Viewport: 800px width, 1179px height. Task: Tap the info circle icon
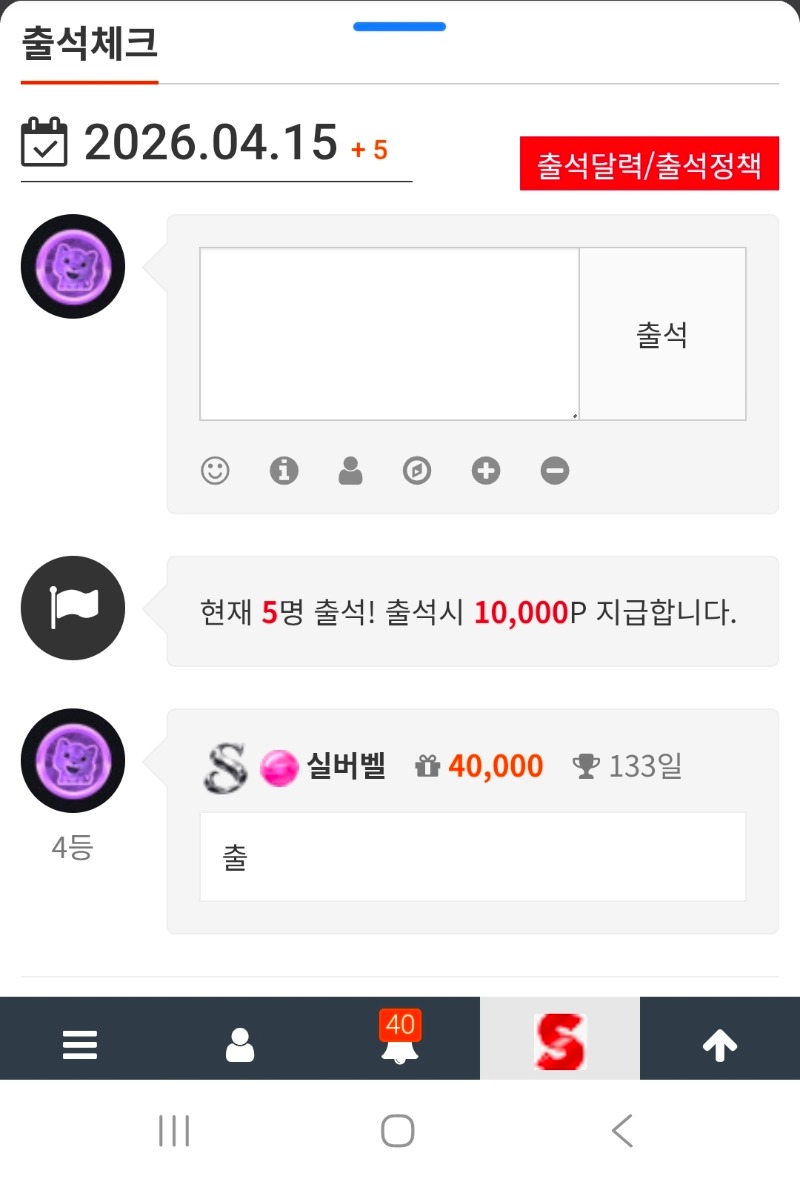coord(284,470)
